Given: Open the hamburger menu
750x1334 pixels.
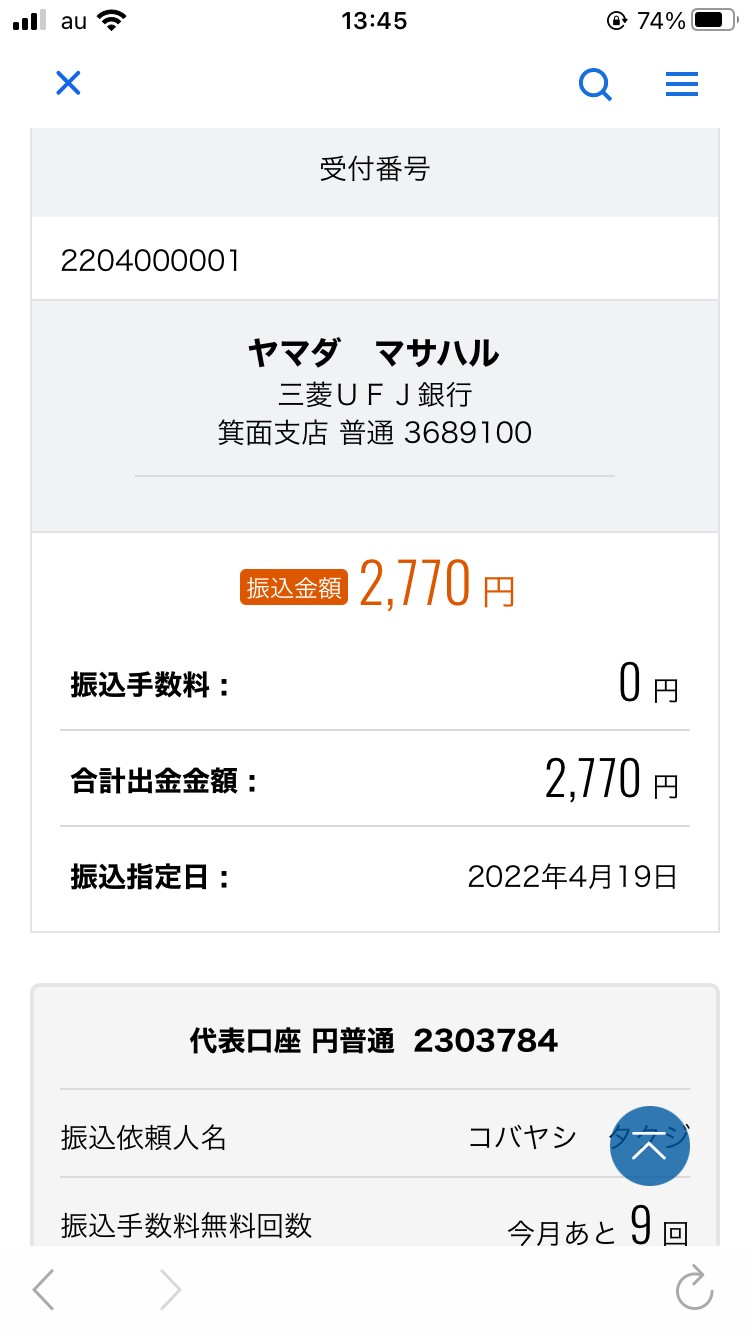Looking at the screenshot, I should pos(682,85).
